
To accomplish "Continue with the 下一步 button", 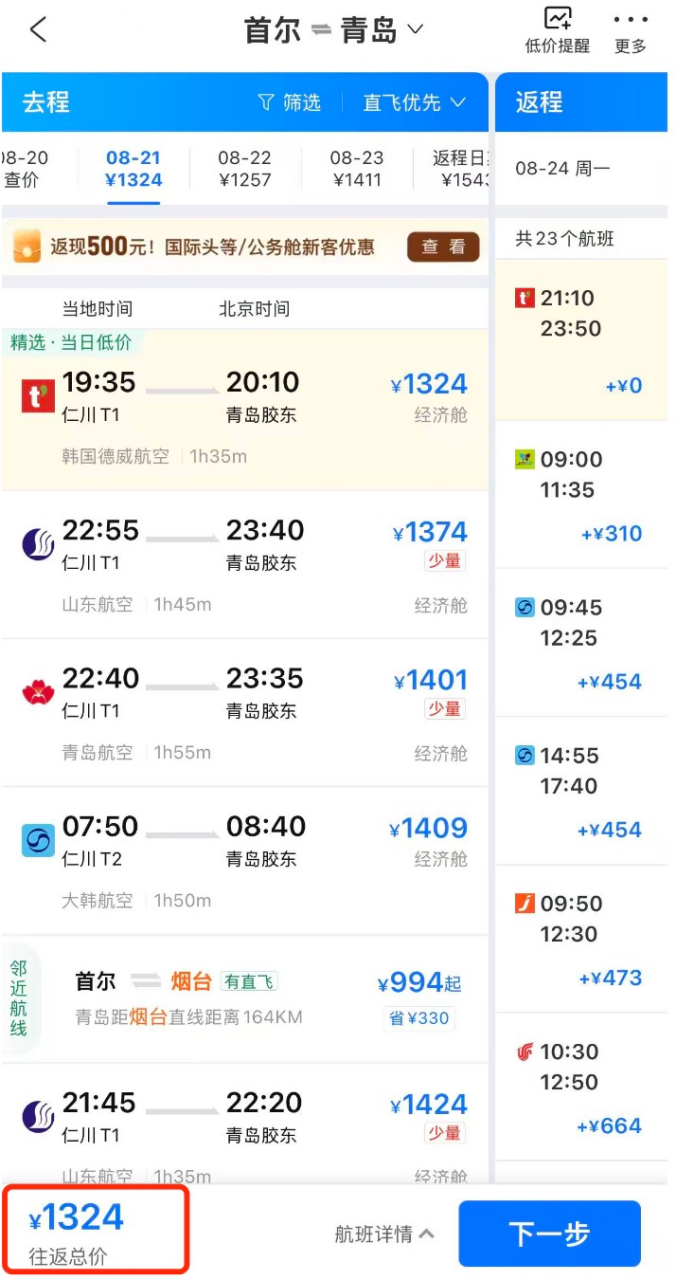I will [x=549, y=1234].
